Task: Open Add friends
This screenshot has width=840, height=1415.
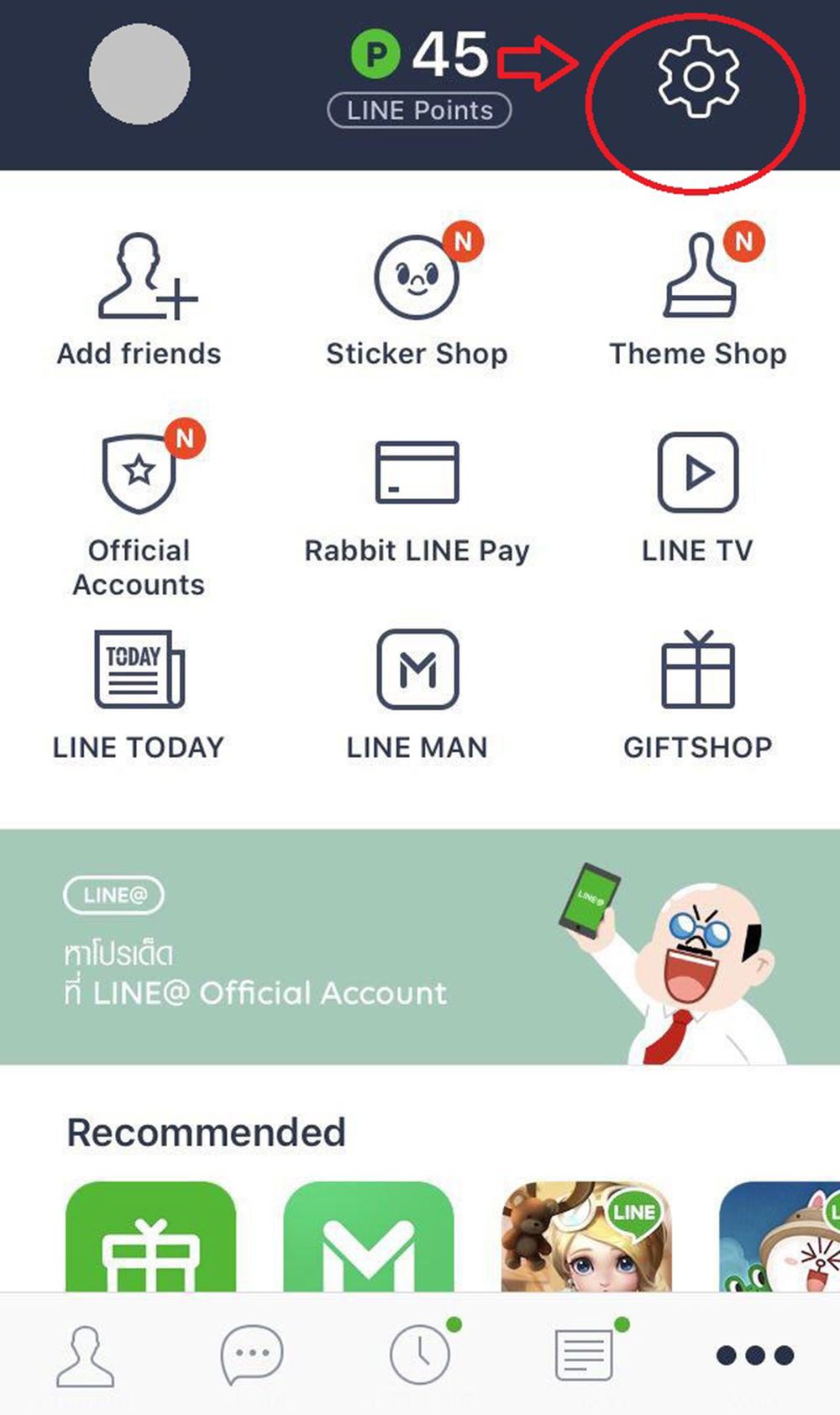Action: 139,300
